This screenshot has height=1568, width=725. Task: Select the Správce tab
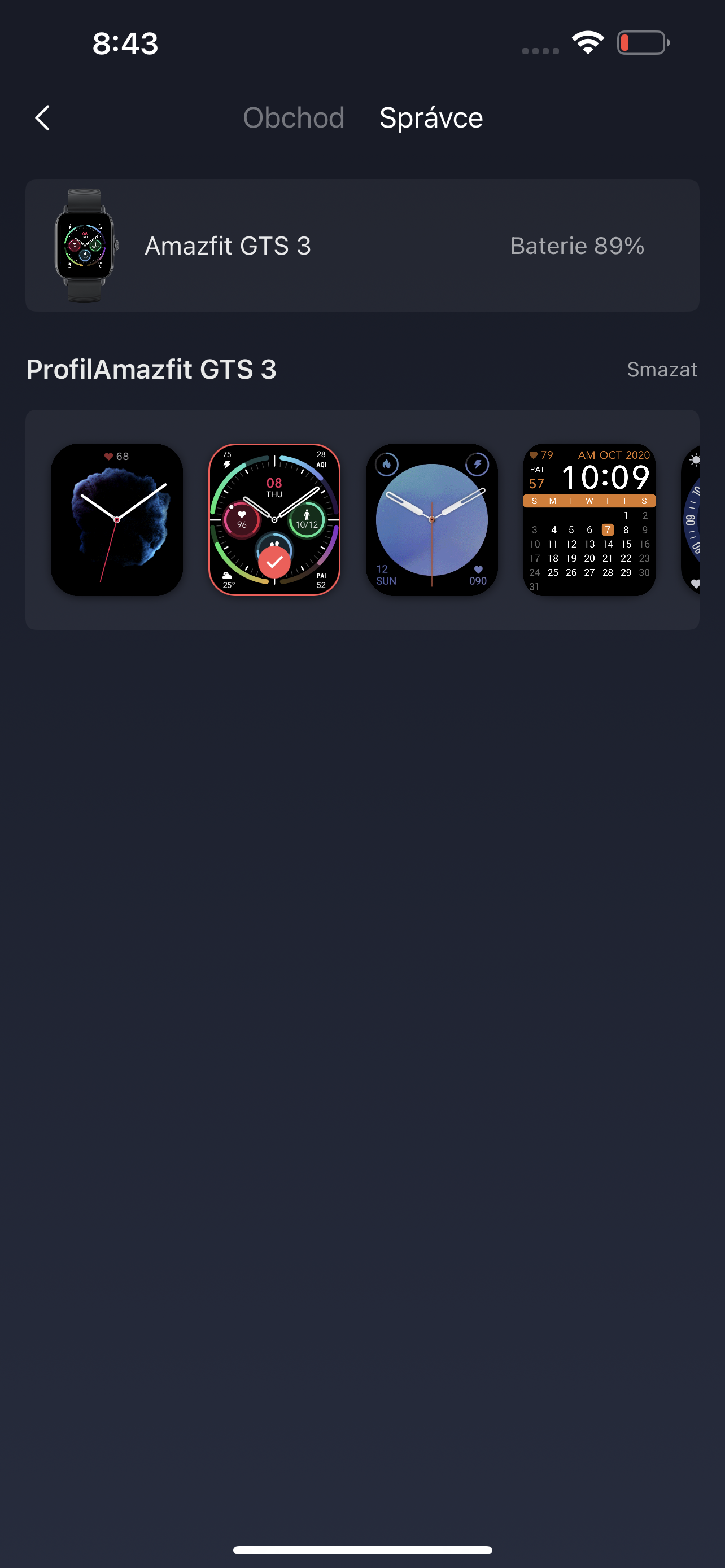[431, 118]
